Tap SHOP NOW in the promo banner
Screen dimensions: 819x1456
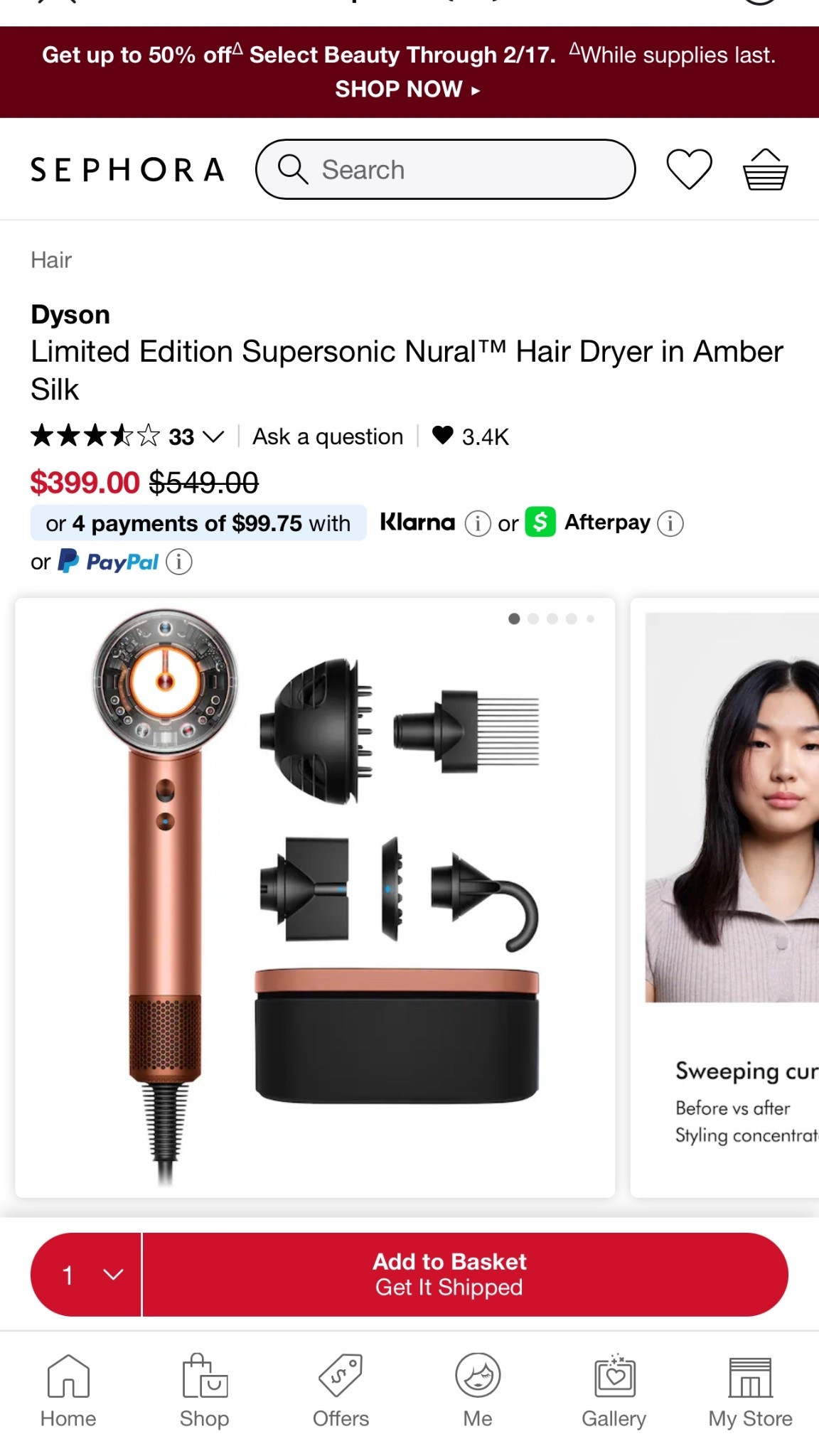pos(407,90)
